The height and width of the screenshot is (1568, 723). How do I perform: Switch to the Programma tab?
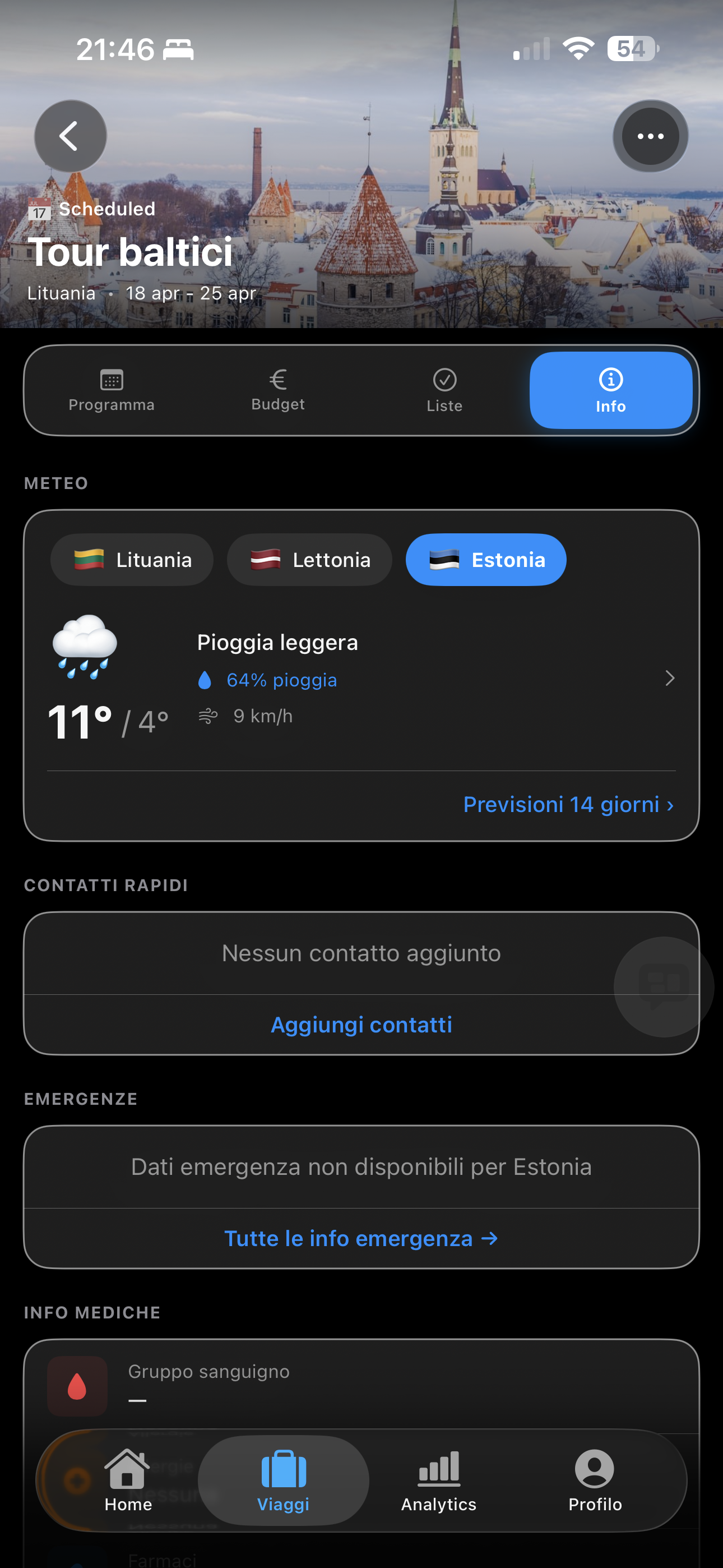(112, 391)
